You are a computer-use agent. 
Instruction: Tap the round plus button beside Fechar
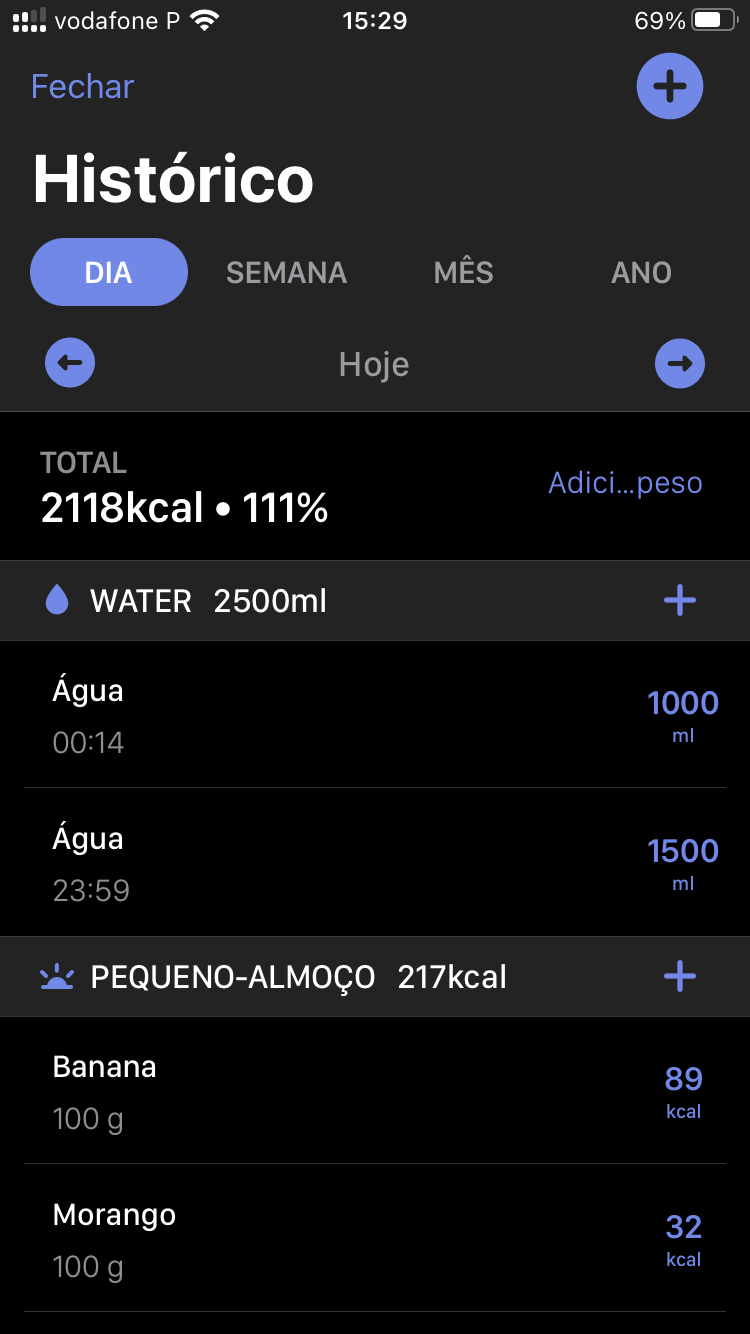pos(669,87)
